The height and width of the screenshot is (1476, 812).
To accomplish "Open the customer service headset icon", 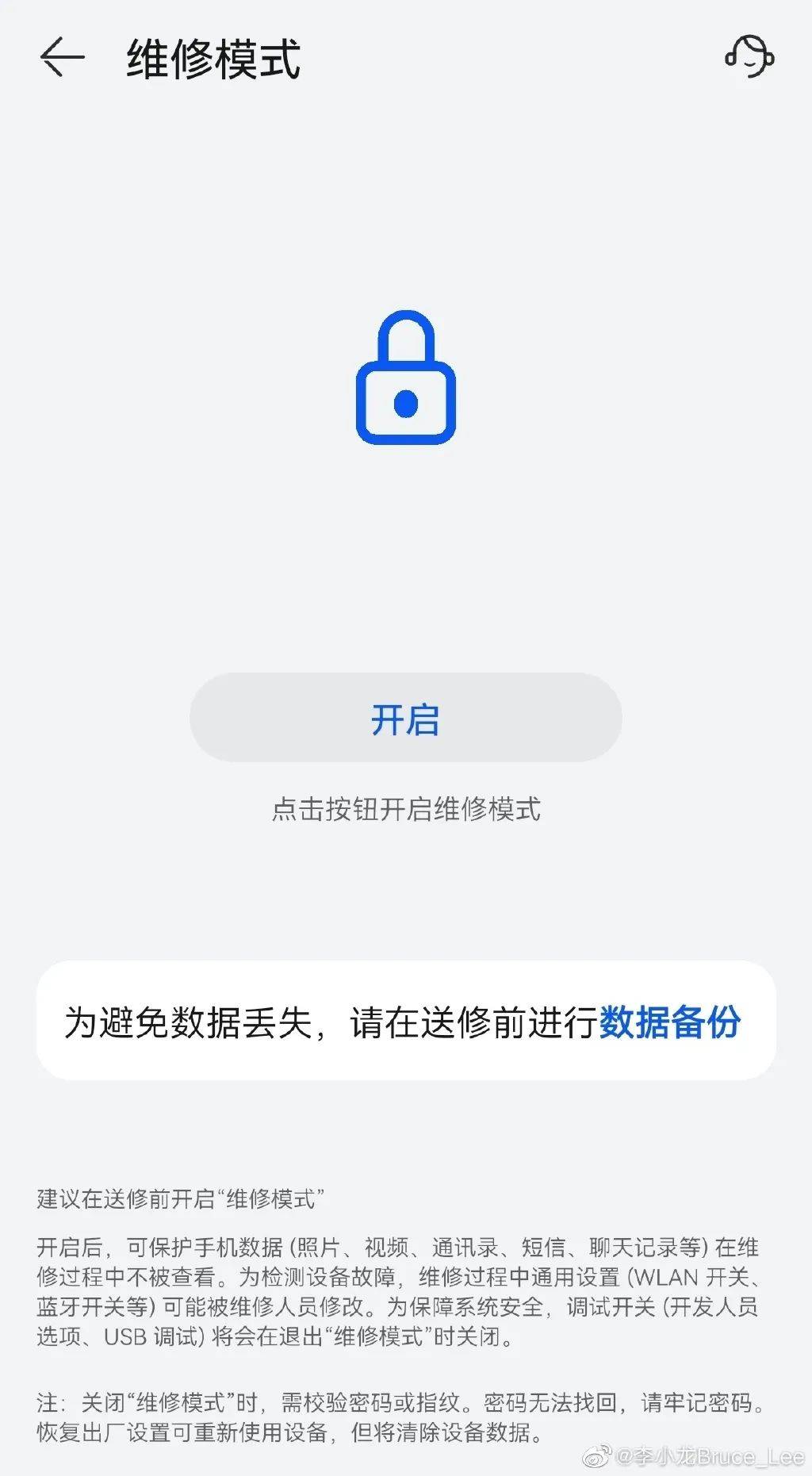I will click(x=749, y=56).
